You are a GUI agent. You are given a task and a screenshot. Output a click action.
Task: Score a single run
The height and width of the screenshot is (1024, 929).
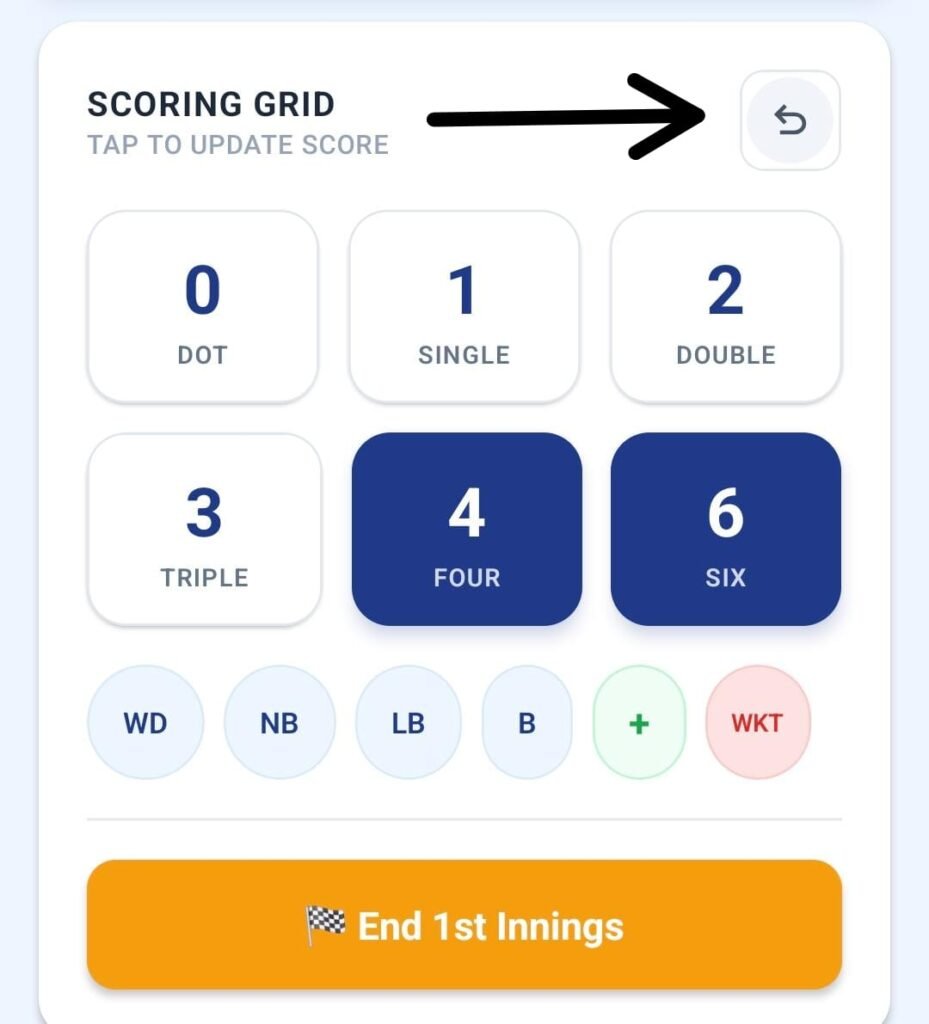[x=464, y=307]
